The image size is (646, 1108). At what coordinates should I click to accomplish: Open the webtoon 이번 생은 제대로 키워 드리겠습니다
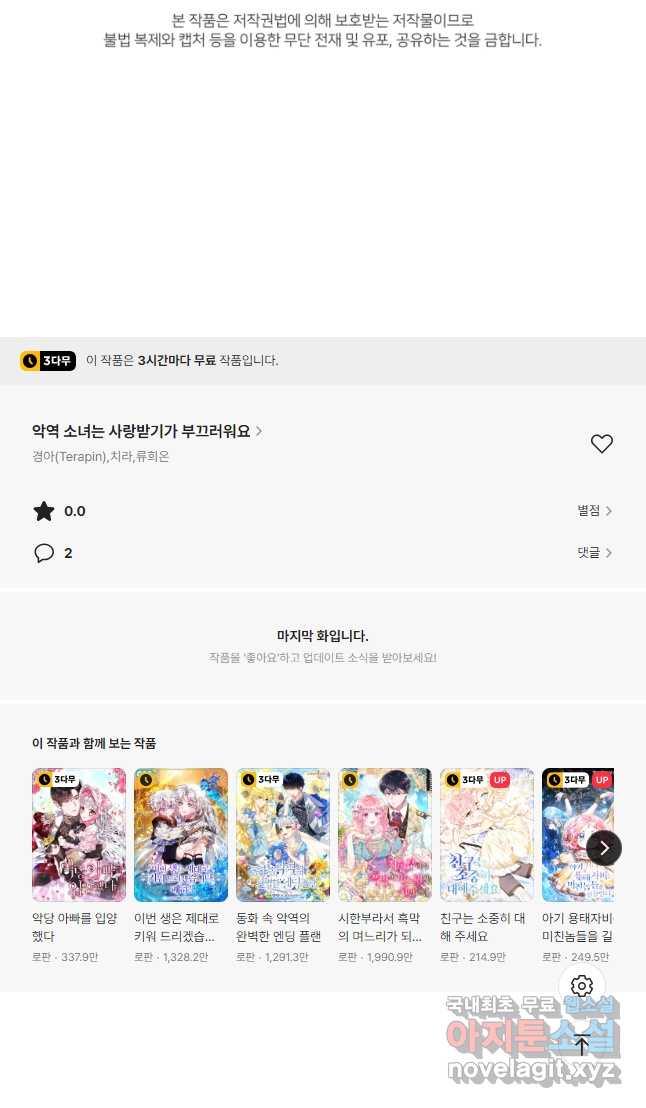click(181, 836)
